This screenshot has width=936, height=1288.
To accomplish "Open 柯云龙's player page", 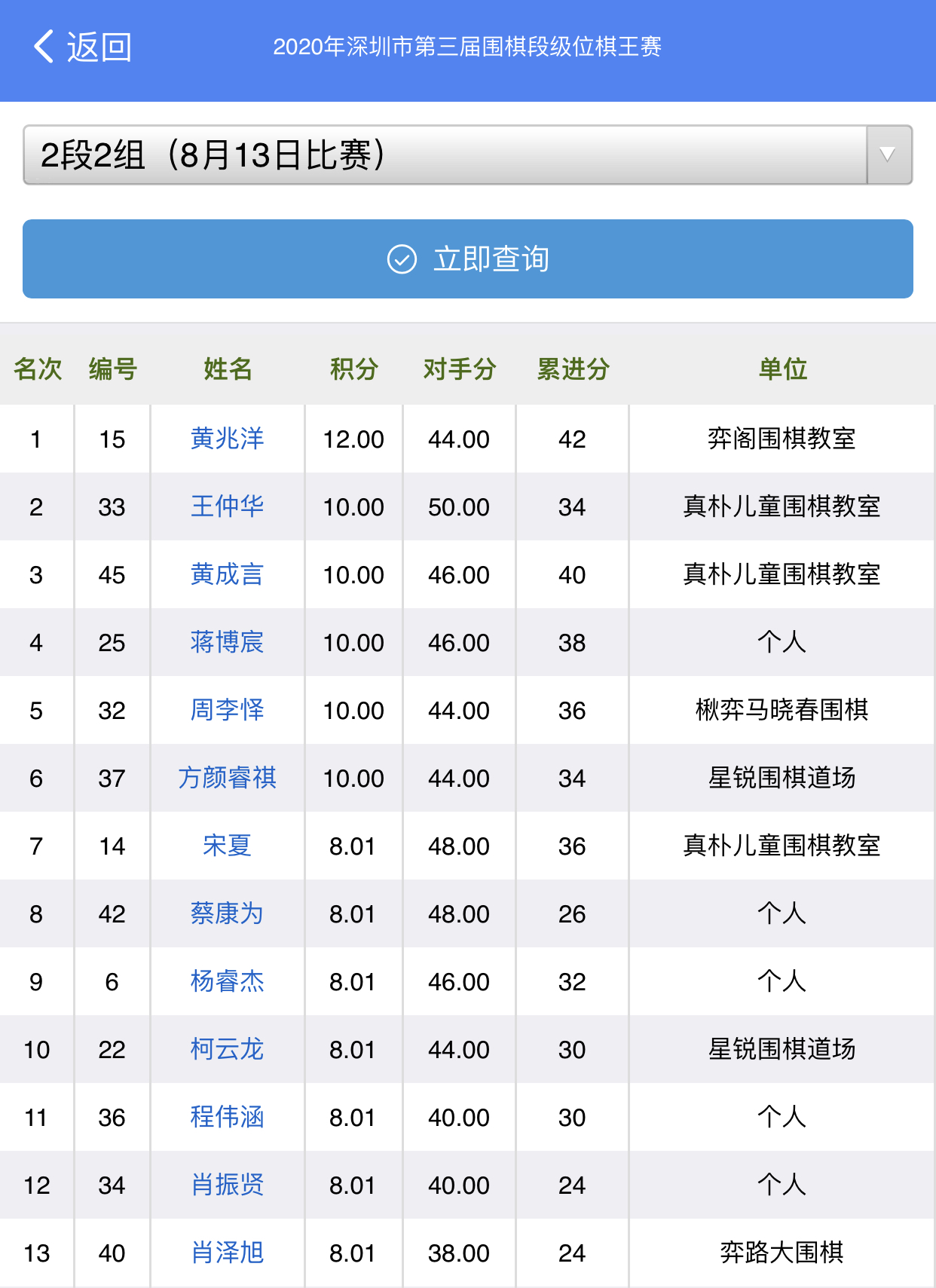I will tap(227, 1049).
